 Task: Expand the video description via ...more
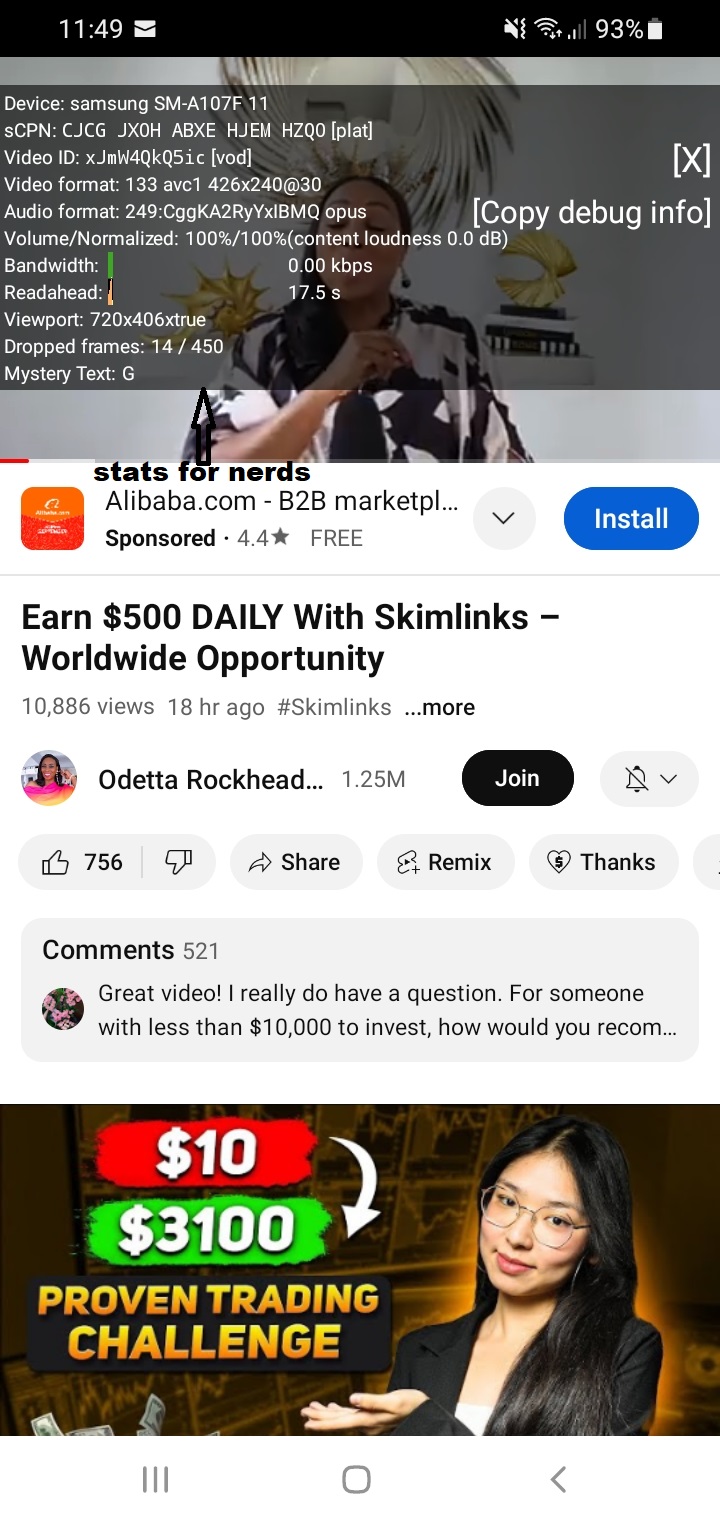(439, 707)
